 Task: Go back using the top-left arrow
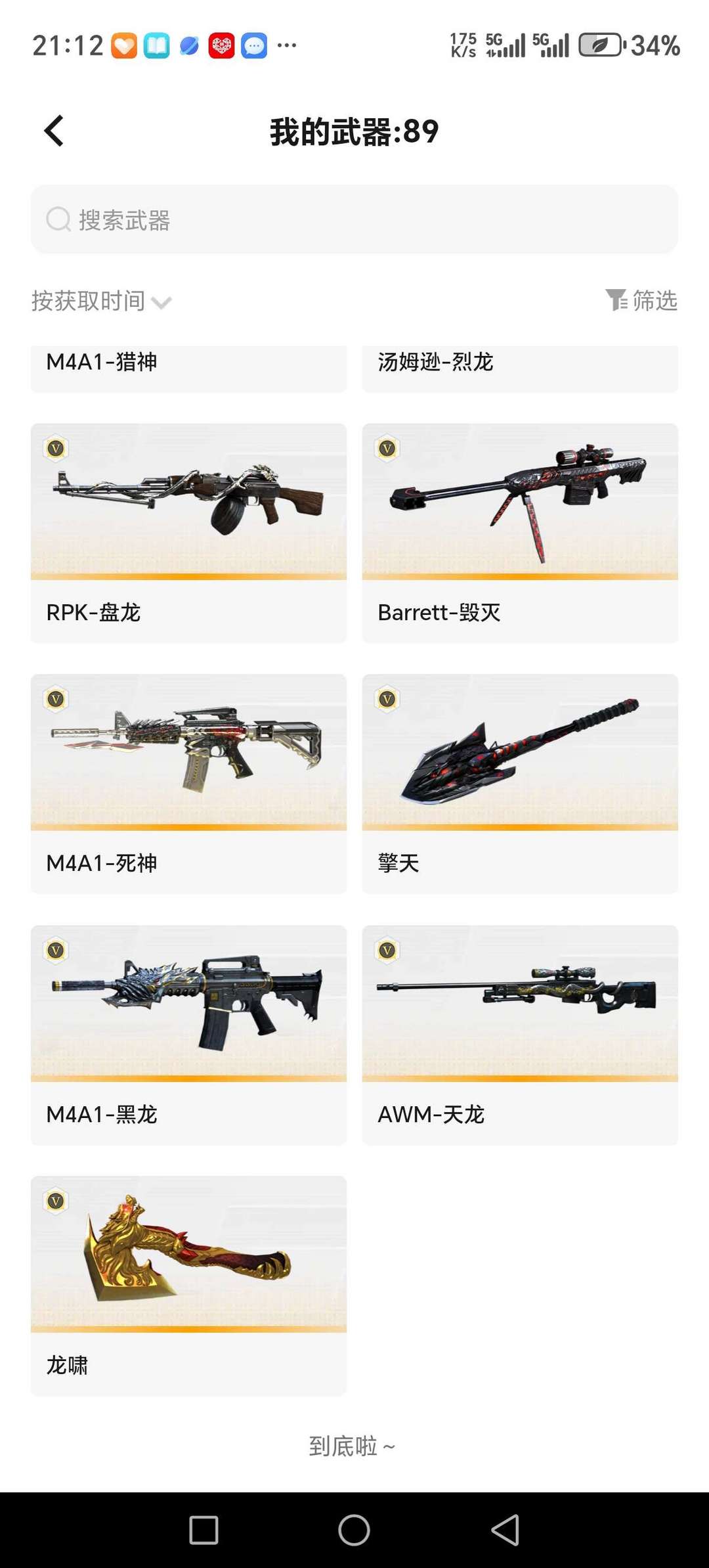(54, 131)
